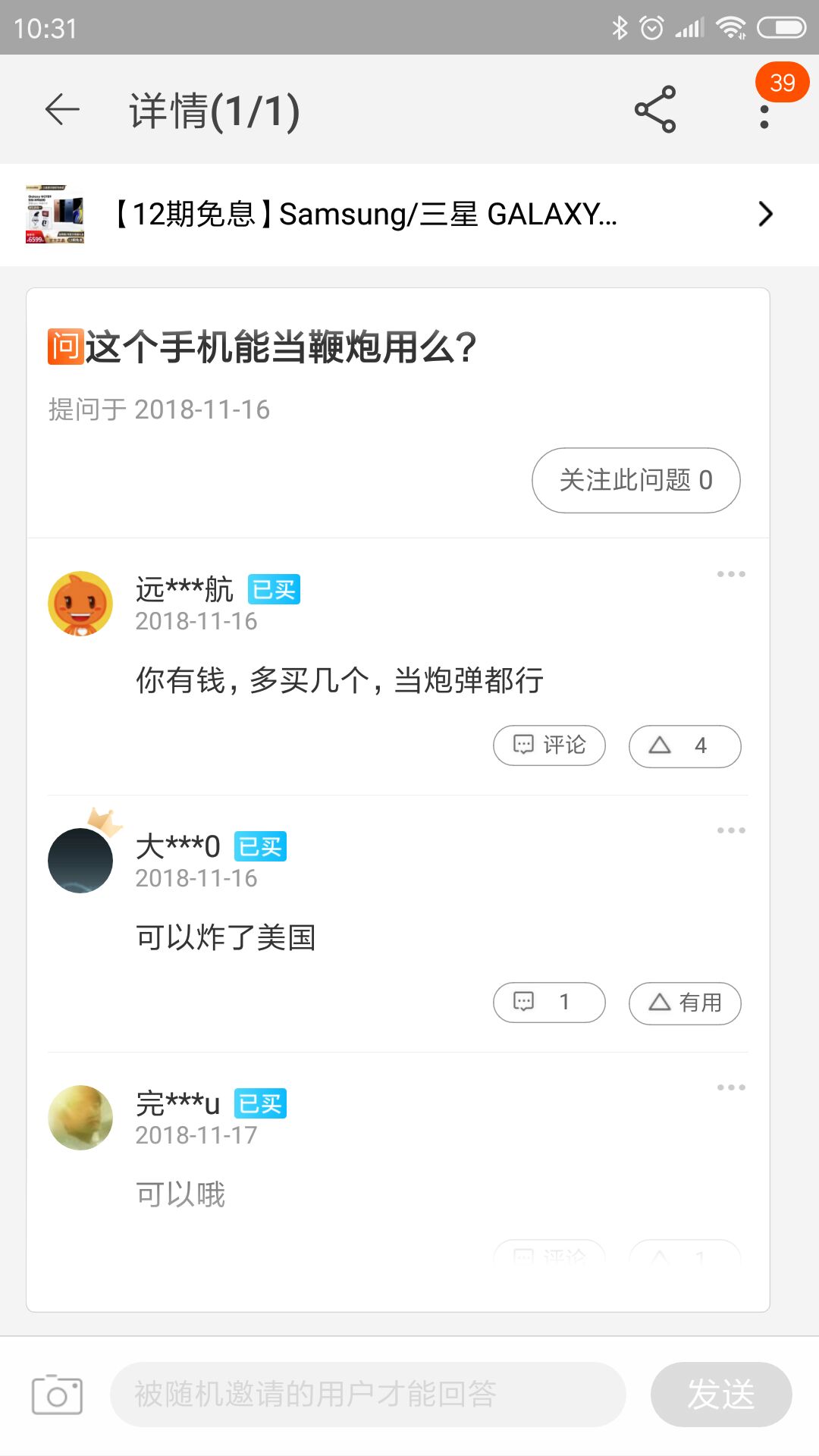Screen dimensions: 819x1456
Task: Open the overflow menu with 39 badge
Action: tap(764, 114)
